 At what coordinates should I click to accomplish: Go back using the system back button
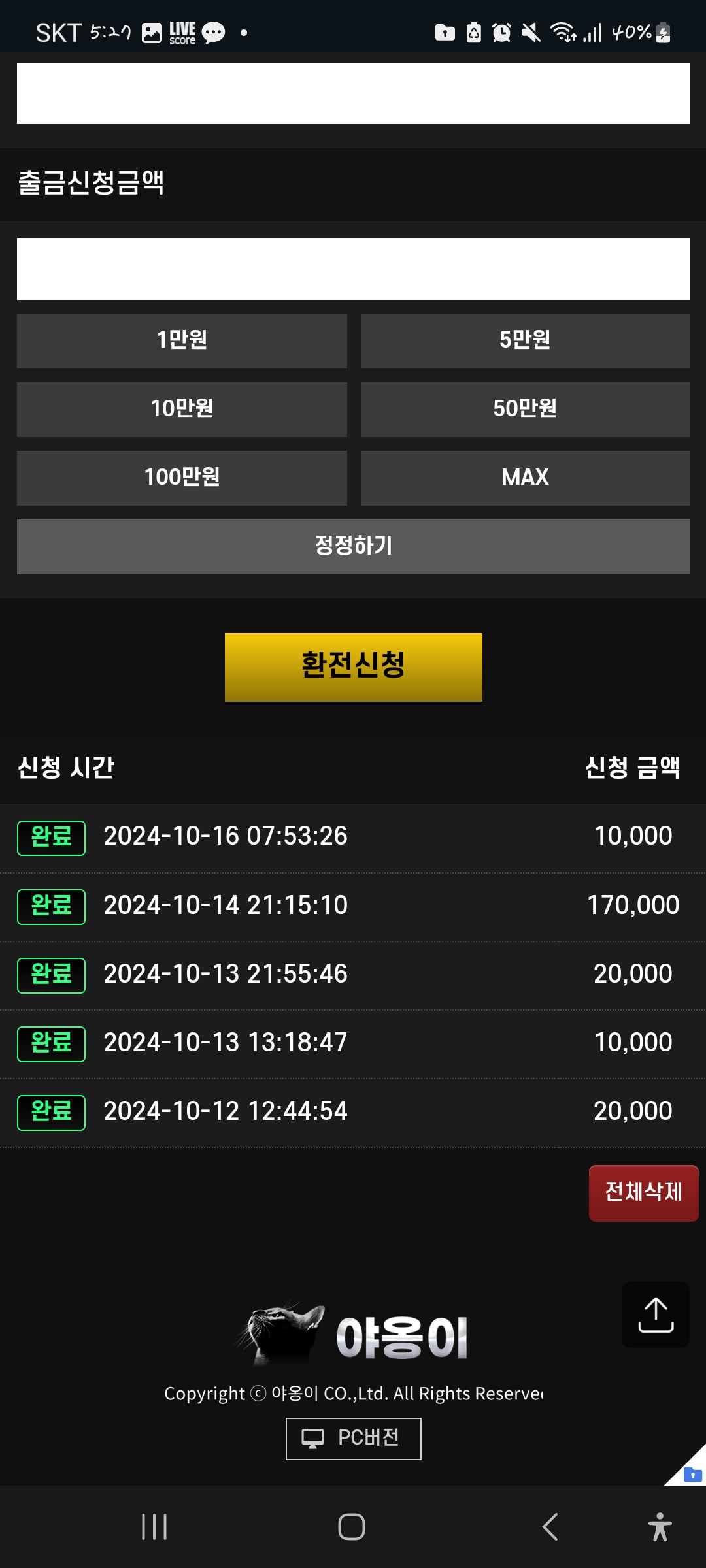coord(550,1527)
